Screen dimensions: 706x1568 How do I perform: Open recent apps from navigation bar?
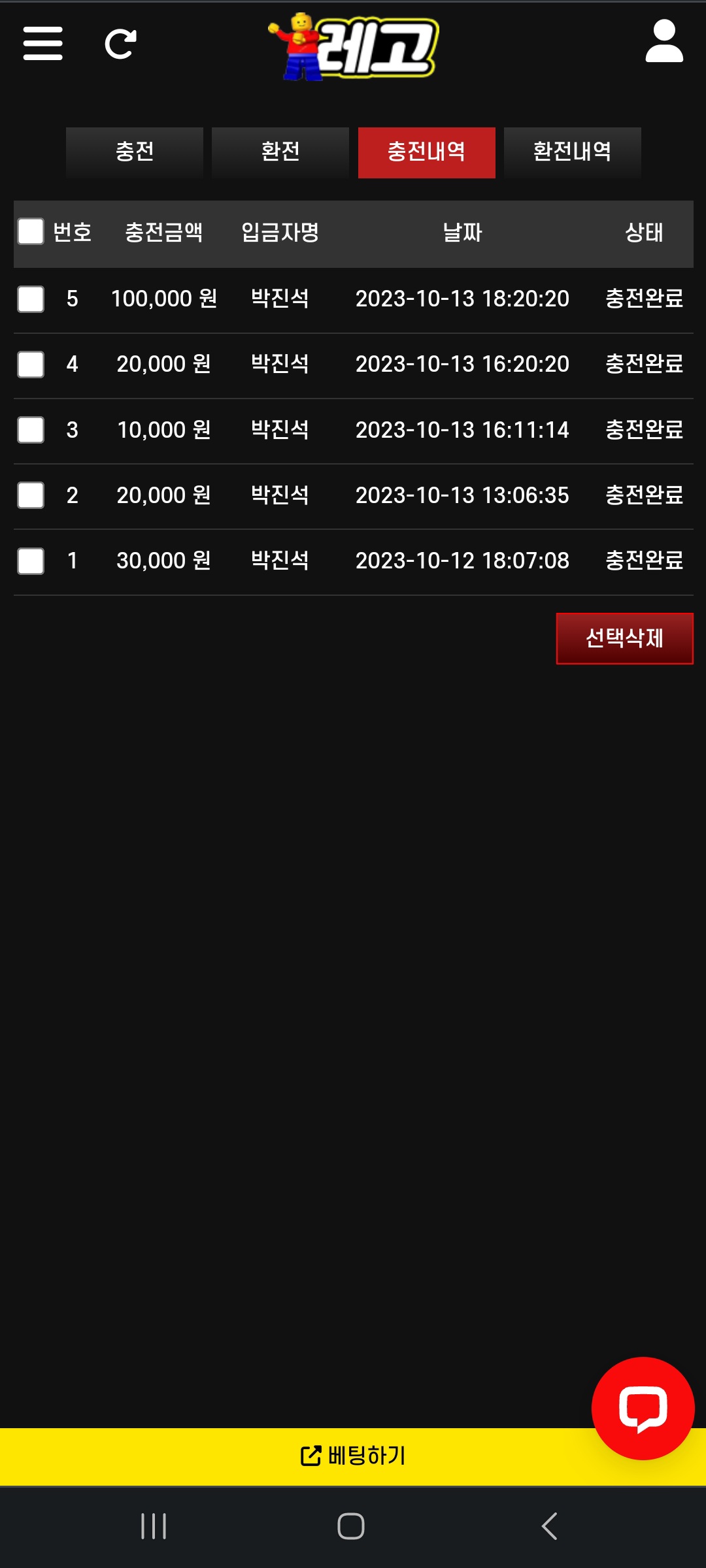coord(154,1526)
